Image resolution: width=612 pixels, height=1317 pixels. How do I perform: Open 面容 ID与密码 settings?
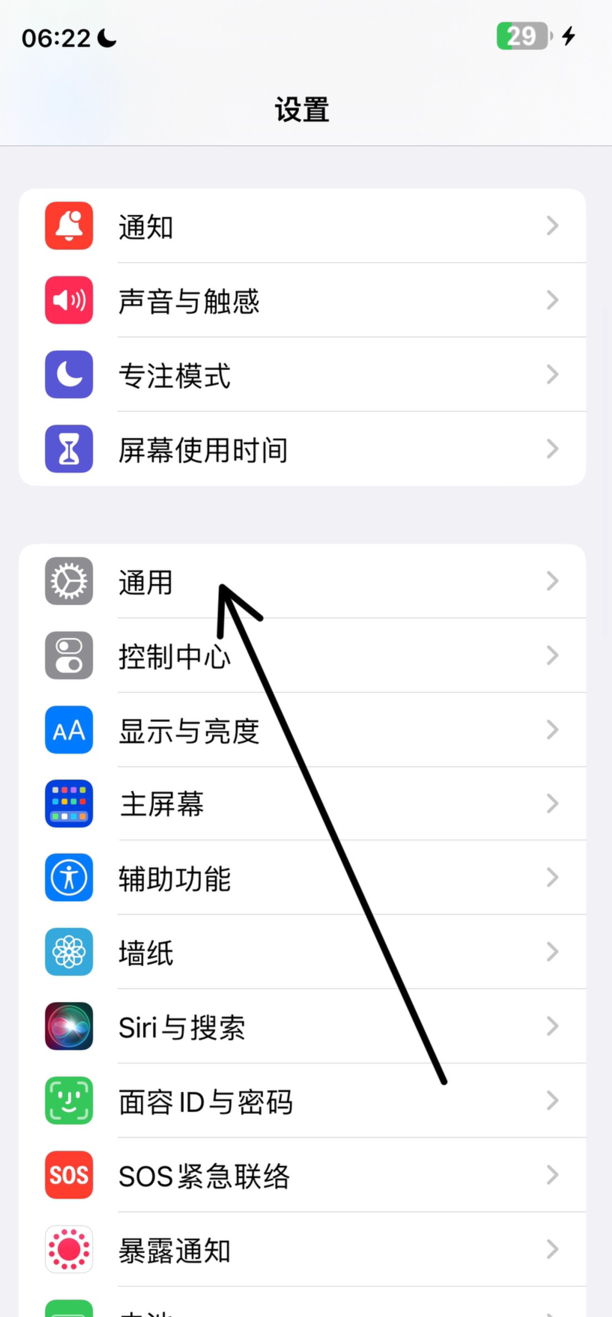point(302,1100)
